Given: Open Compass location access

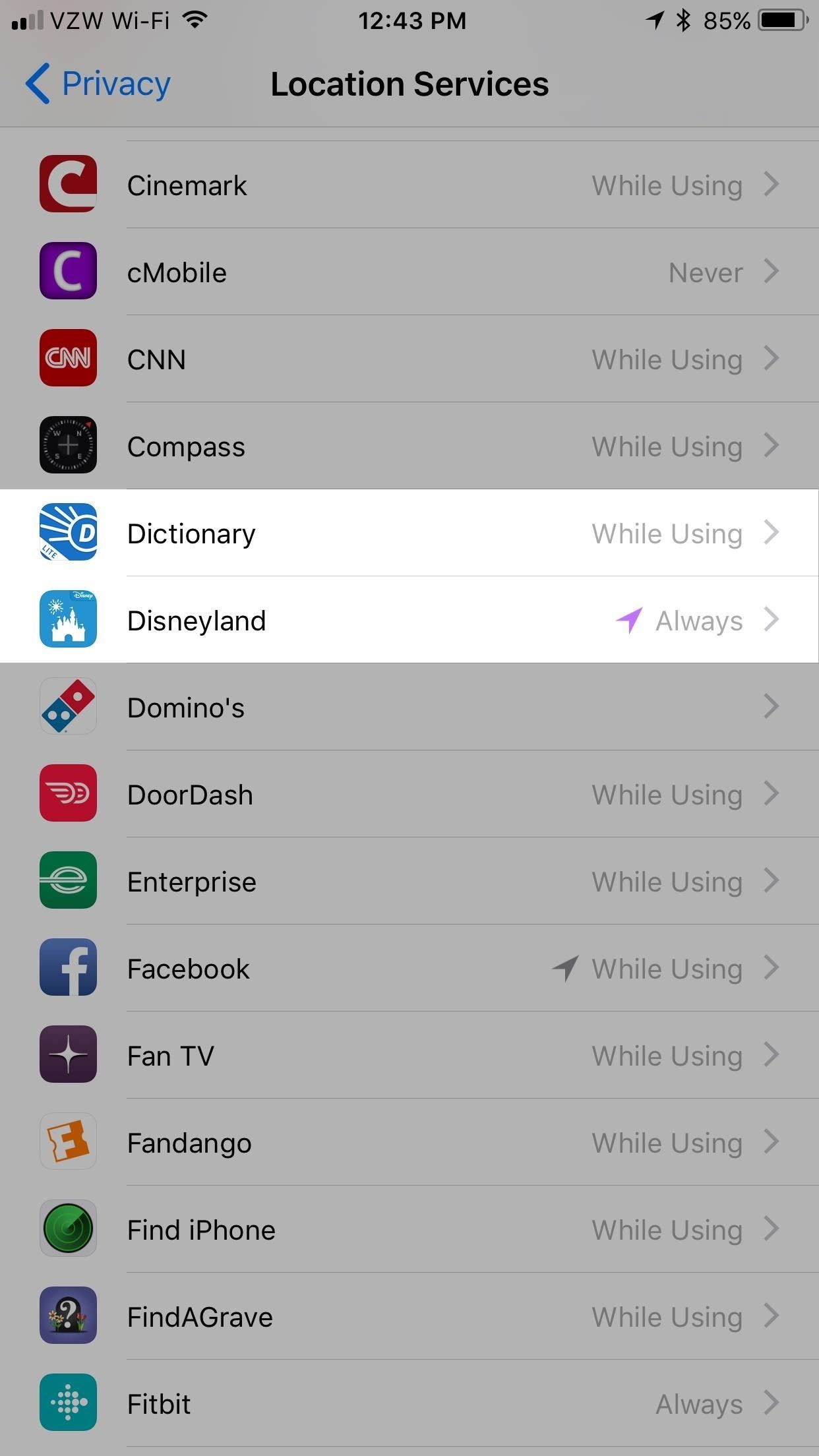Looking at the screenshot, I should (x=409, y=446).
